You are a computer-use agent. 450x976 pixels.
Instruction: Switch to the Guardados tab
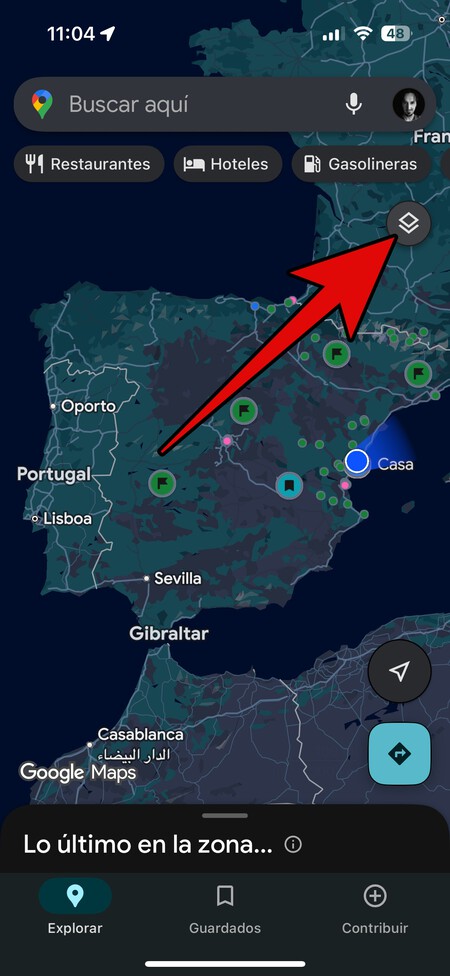pos(225,910)
